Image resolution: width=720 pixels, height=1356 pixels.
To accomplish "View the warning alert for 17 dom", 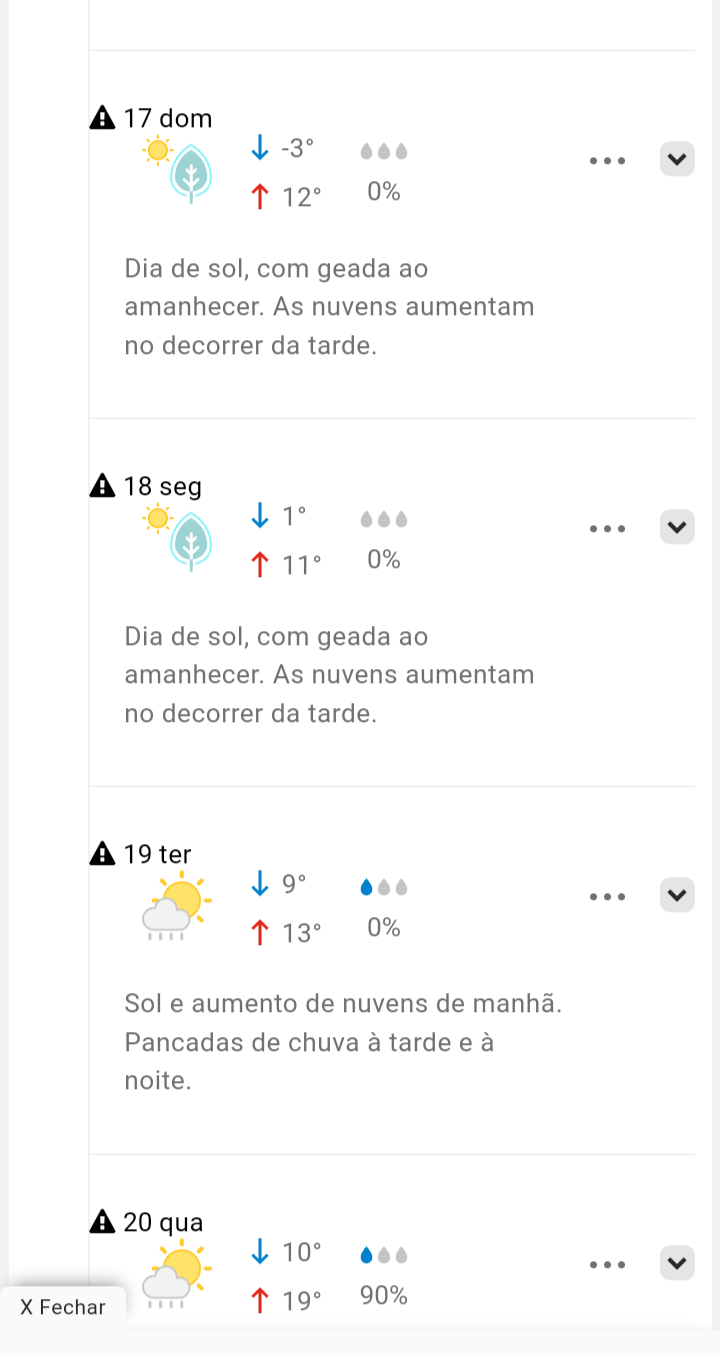I will [x=102, y=118].
